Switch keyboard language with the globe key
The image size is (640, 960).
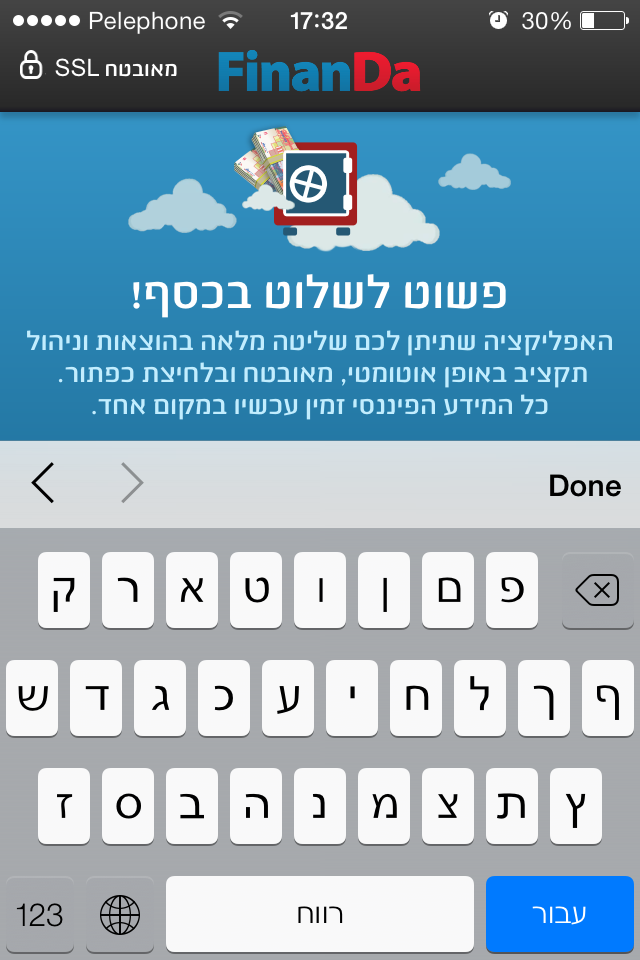point(120,914)
